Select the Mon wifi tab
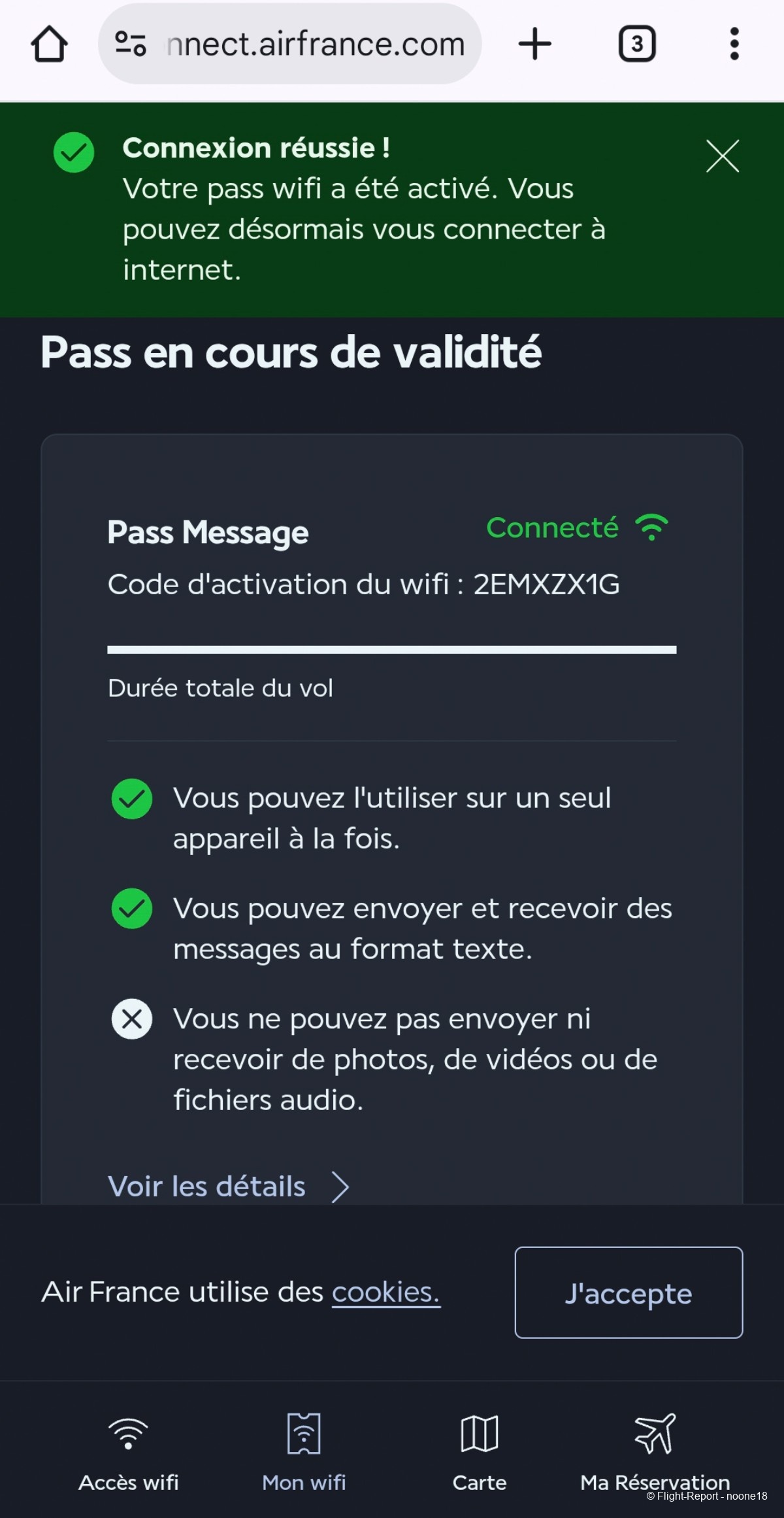The height and width of the screenshot is (1518, 784). point(304,1453)
